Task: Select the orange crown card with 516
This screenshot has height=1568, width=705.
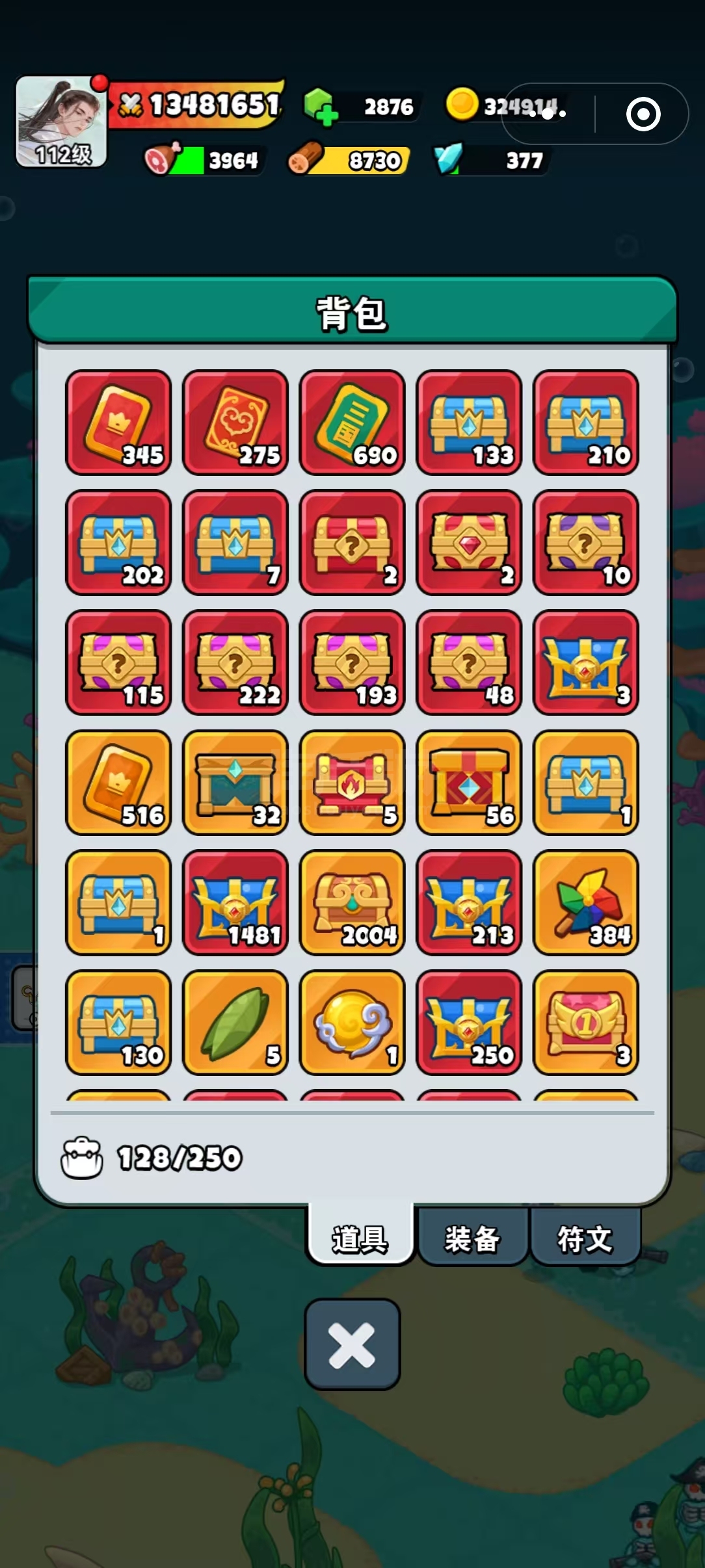Action: 118,782
